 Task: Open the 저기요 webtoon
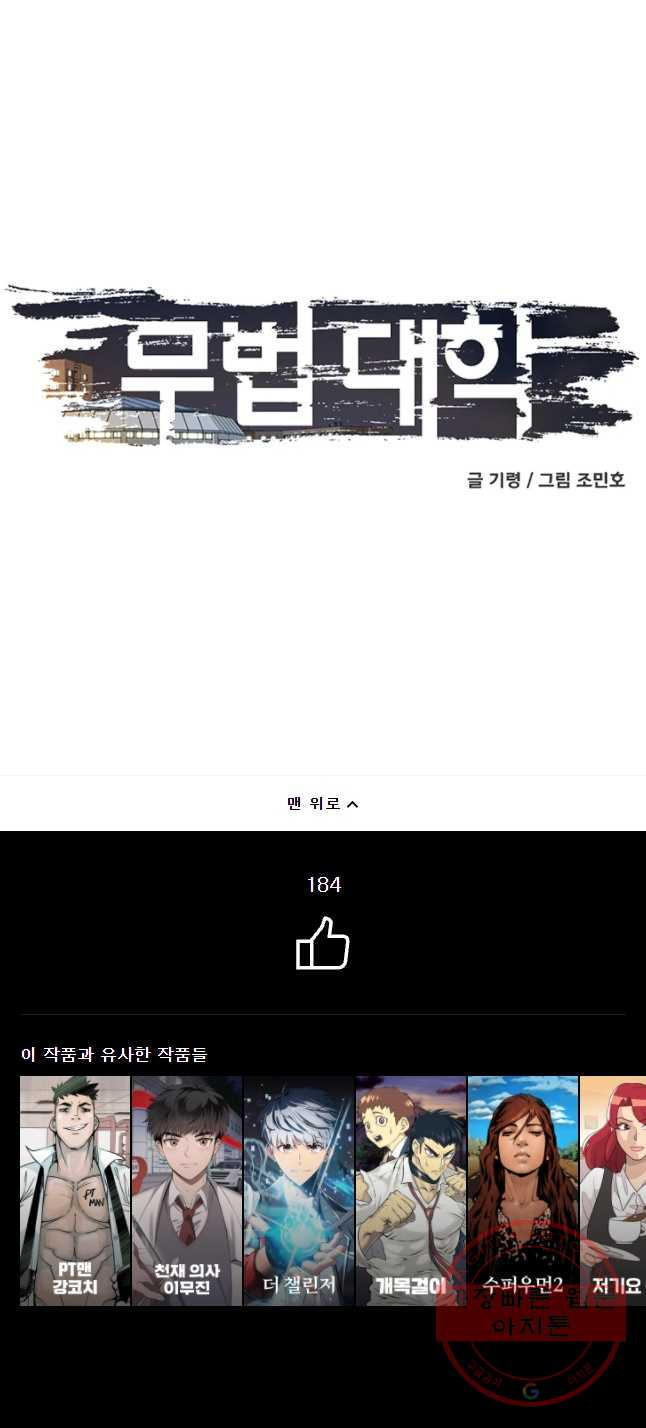tap(614, 1190)
